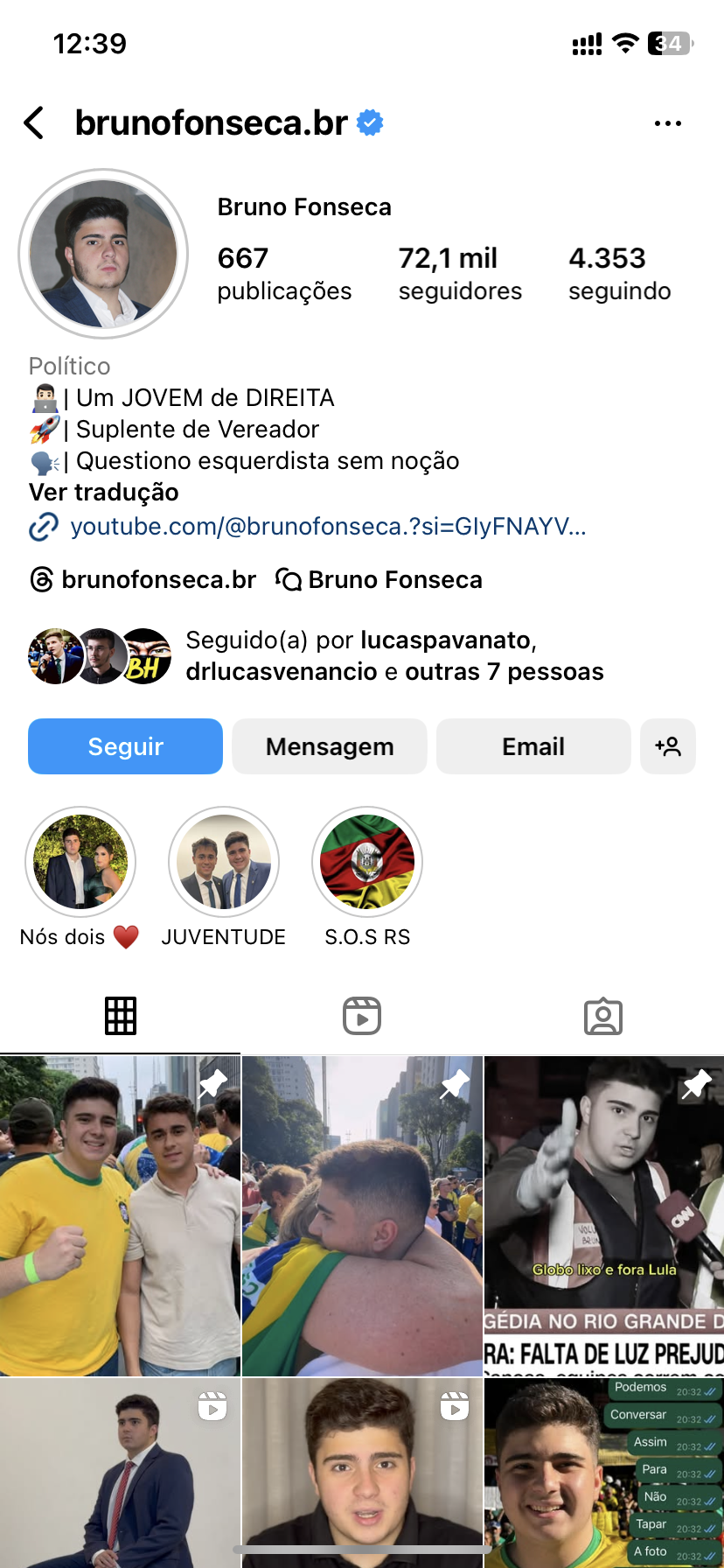View the JUVENTUDE story highlight
This screenshot has width=724, height=1568.
224,863
